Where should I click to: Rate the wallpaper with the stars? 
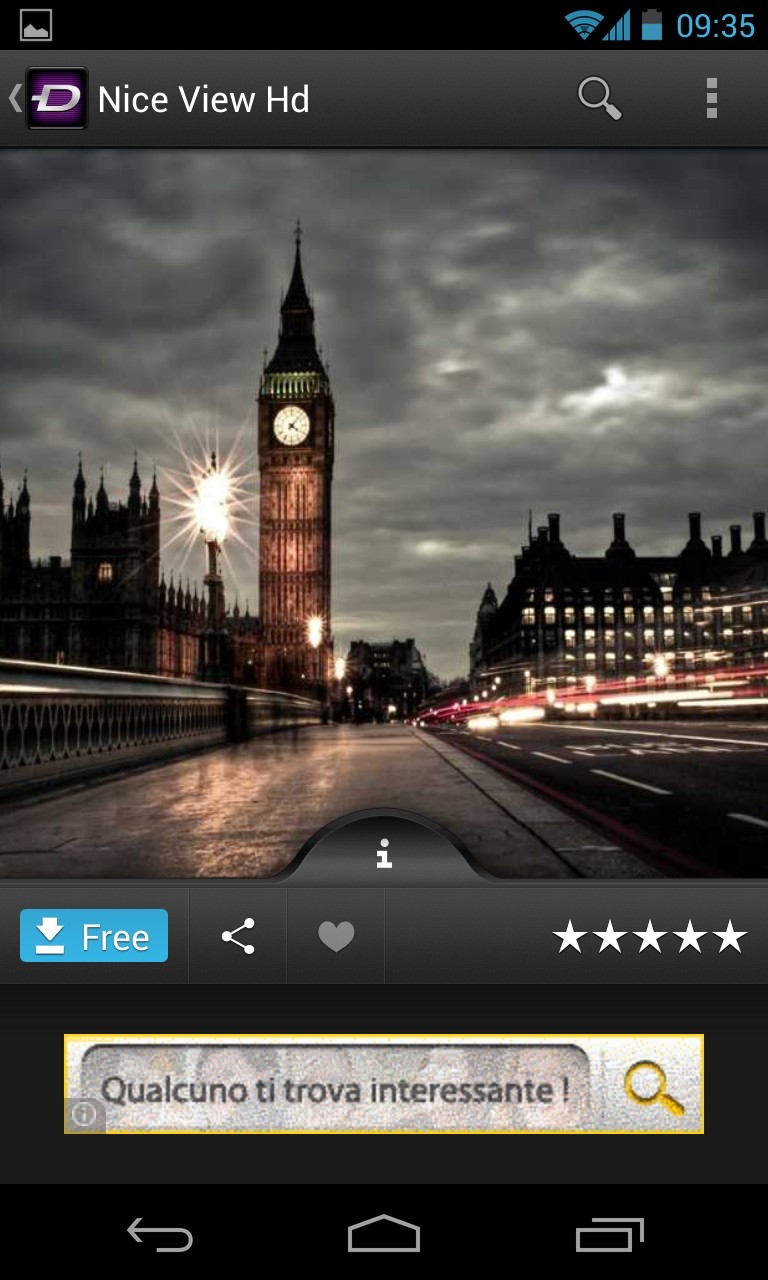650,937
